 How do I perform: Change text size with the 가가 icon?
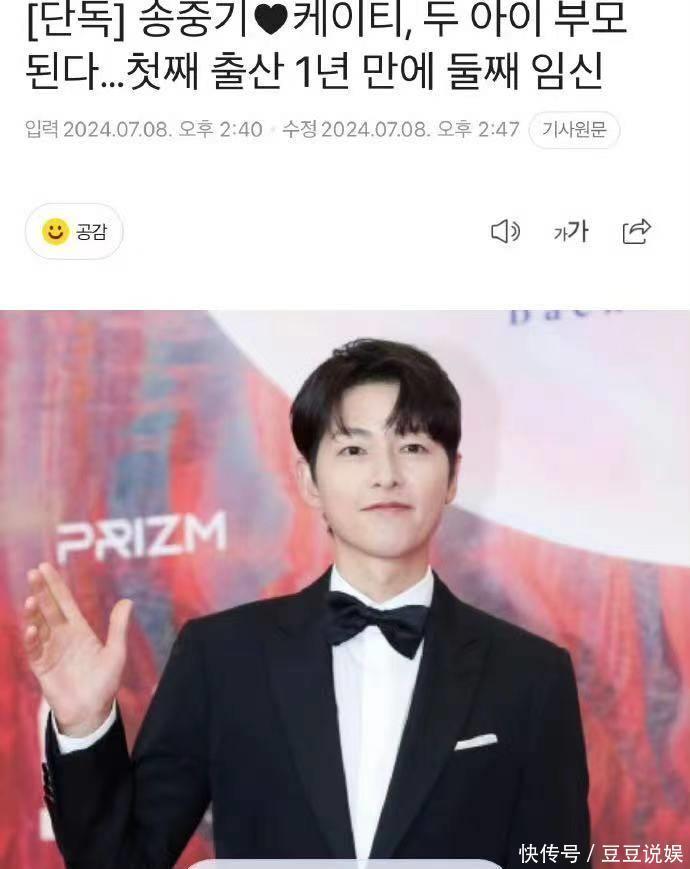coord(570,232)
